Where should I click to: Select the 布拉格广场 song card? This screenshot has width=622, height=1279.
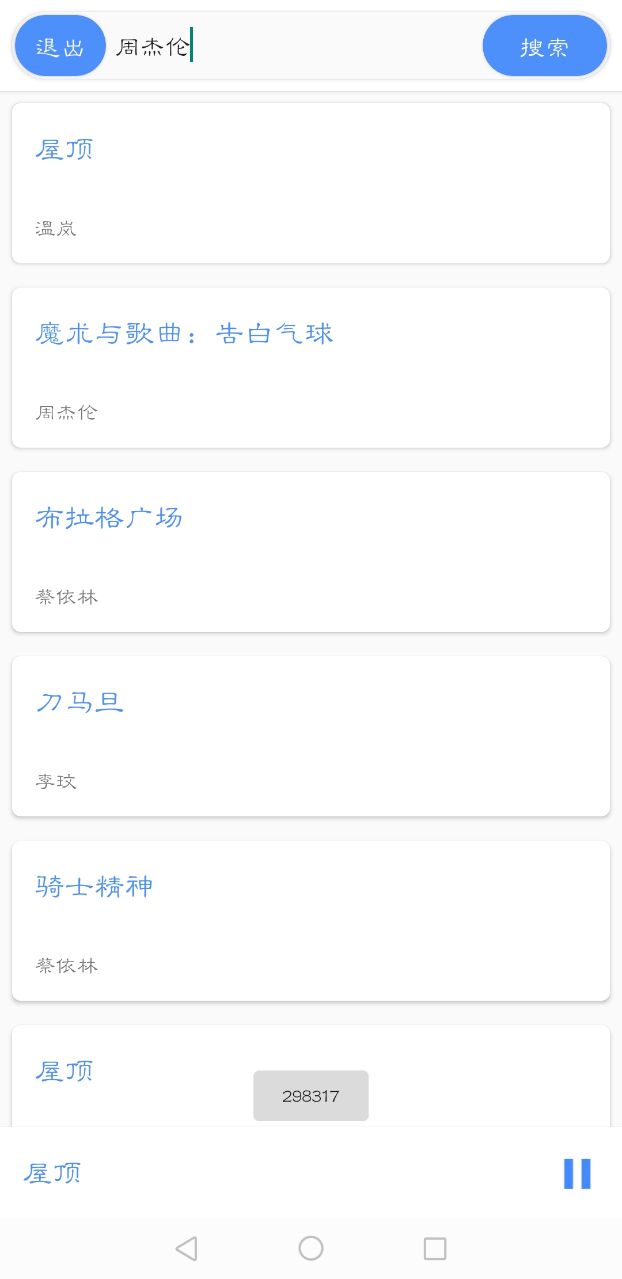[310, 551]
